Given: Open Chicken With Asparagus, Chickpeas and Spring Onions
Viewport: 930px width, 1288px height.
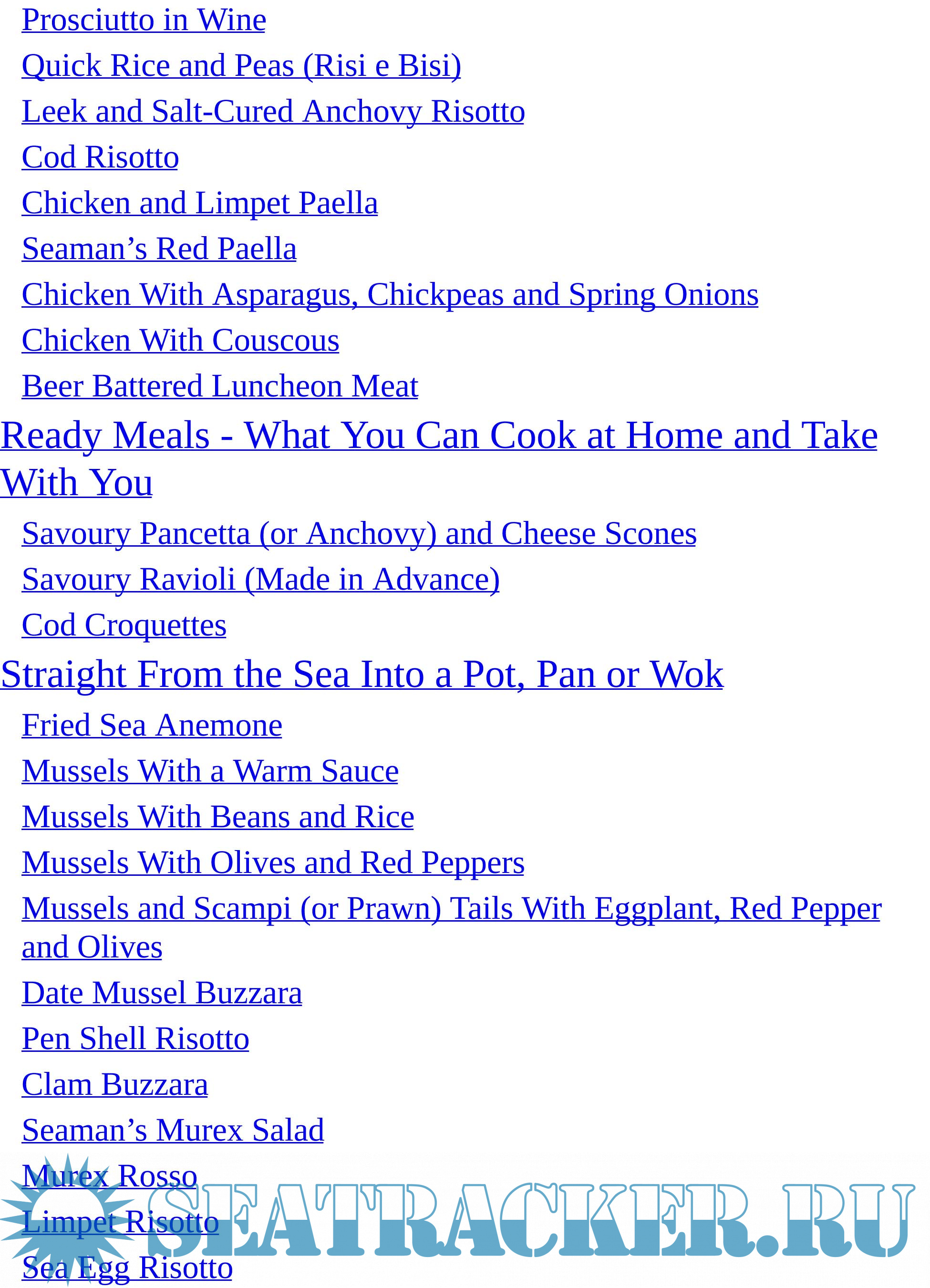Looking at the screenshot, I should (x=390, y=295).
